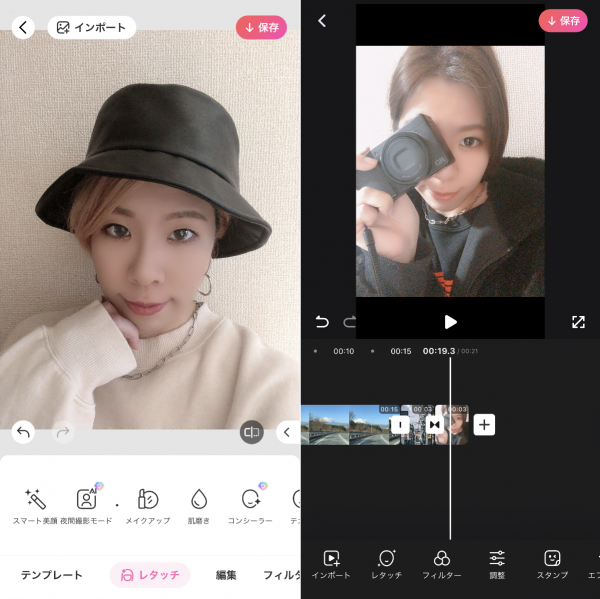Tap インポート in the video editor bottom toolbar

331,565
